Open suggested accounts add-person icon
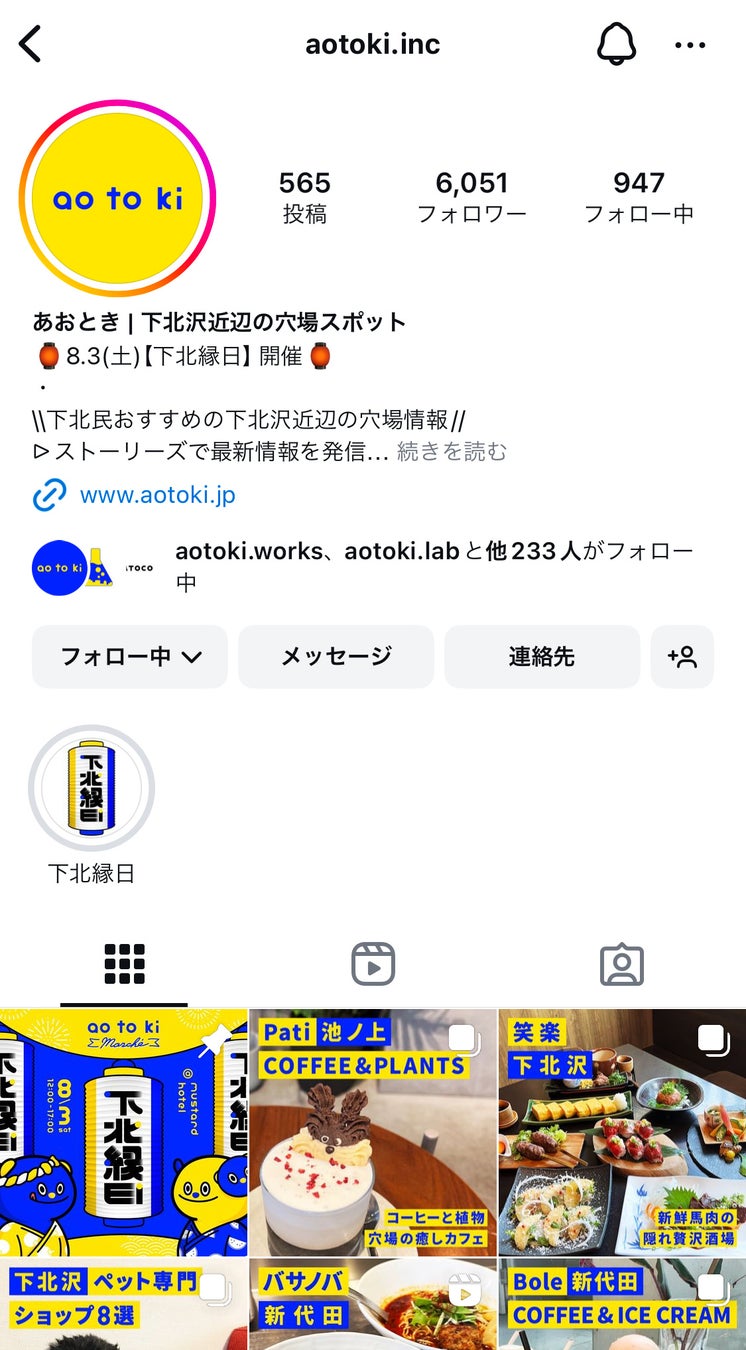The width and height of the screenshot is (746, 1350). click(682, 657)
